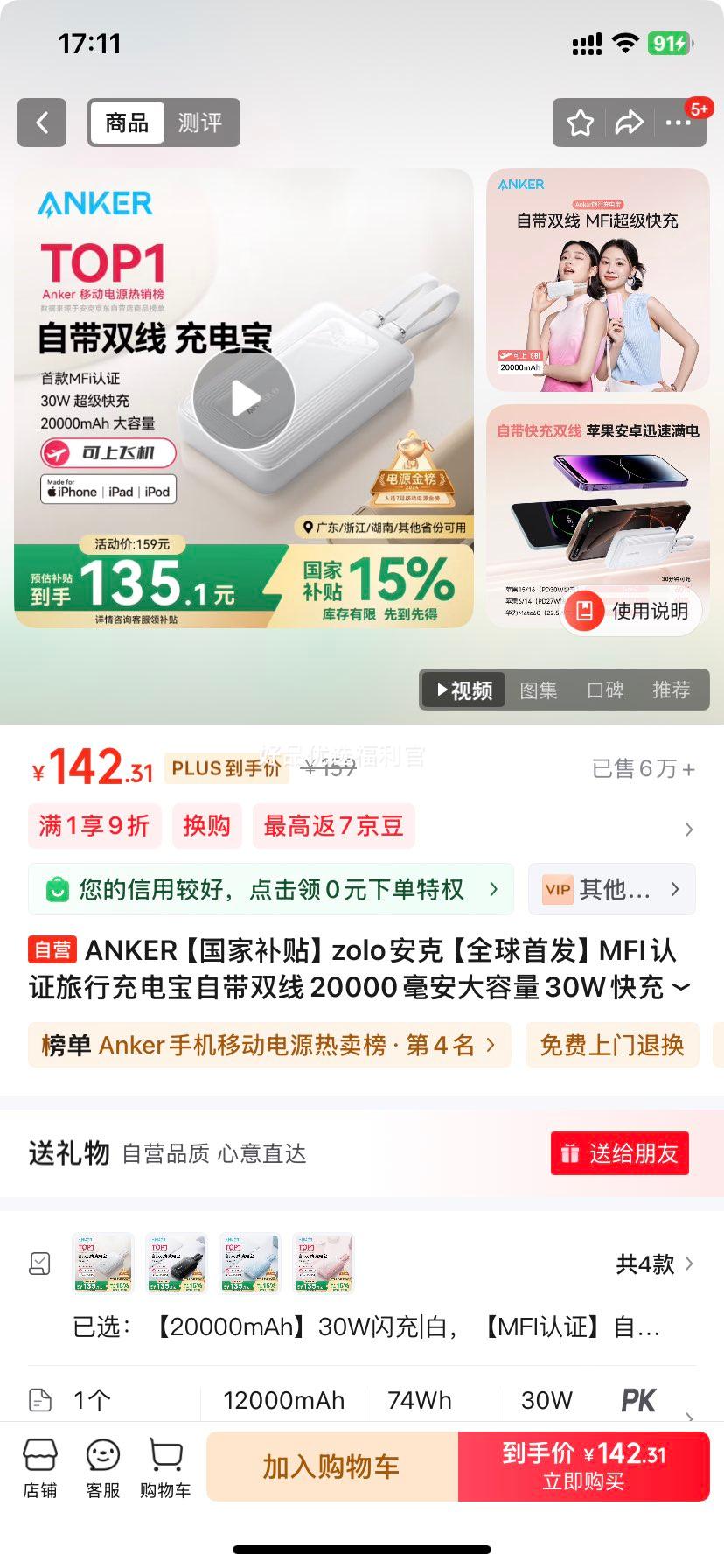Tap 立即购买 to buy now
The height and width of the screenshot is (1568, 724).
(x=584, y=1467)
